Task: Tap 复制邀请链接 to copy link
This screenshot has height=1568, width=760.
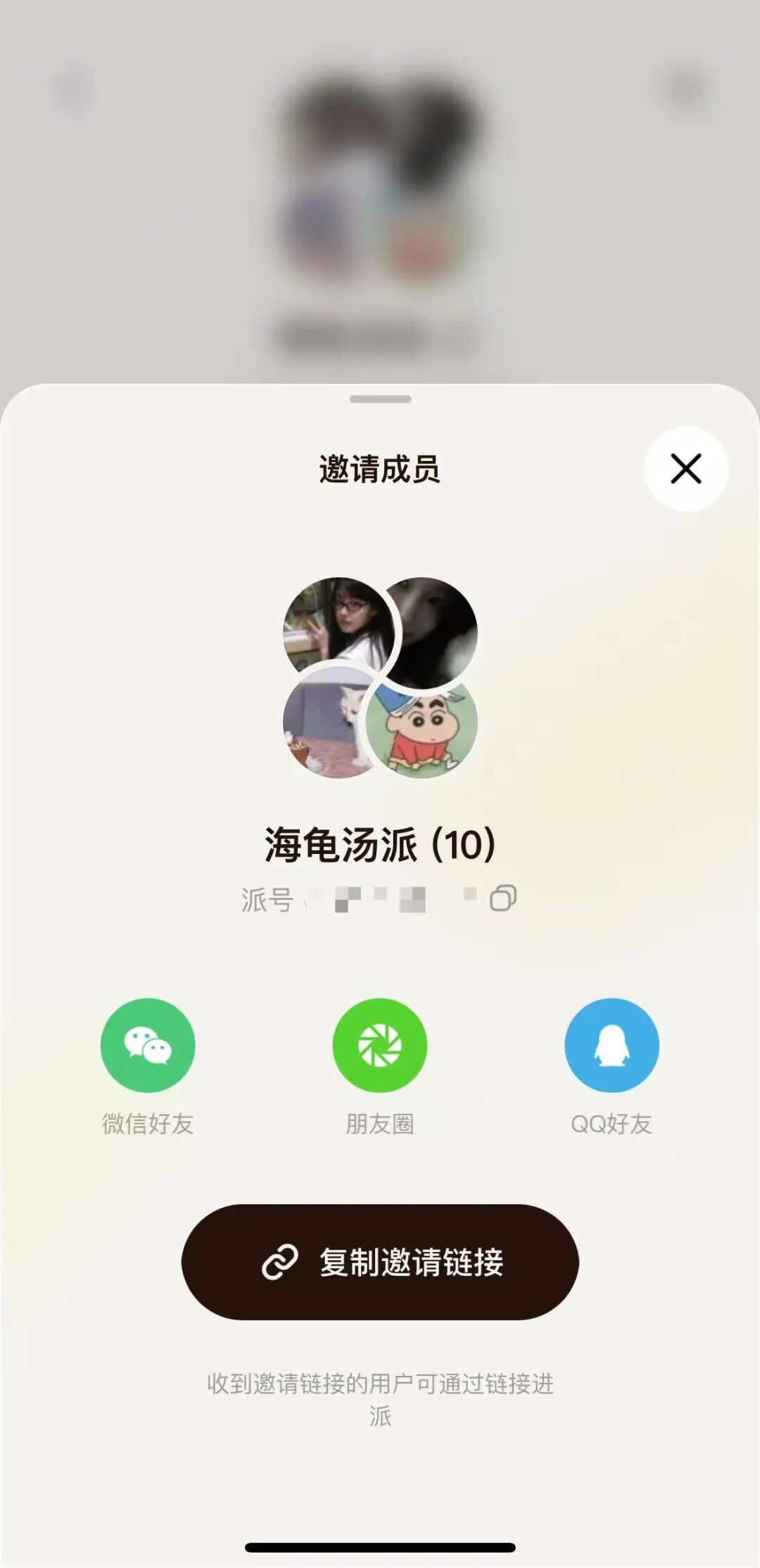Action: (x=380, y=1262)
